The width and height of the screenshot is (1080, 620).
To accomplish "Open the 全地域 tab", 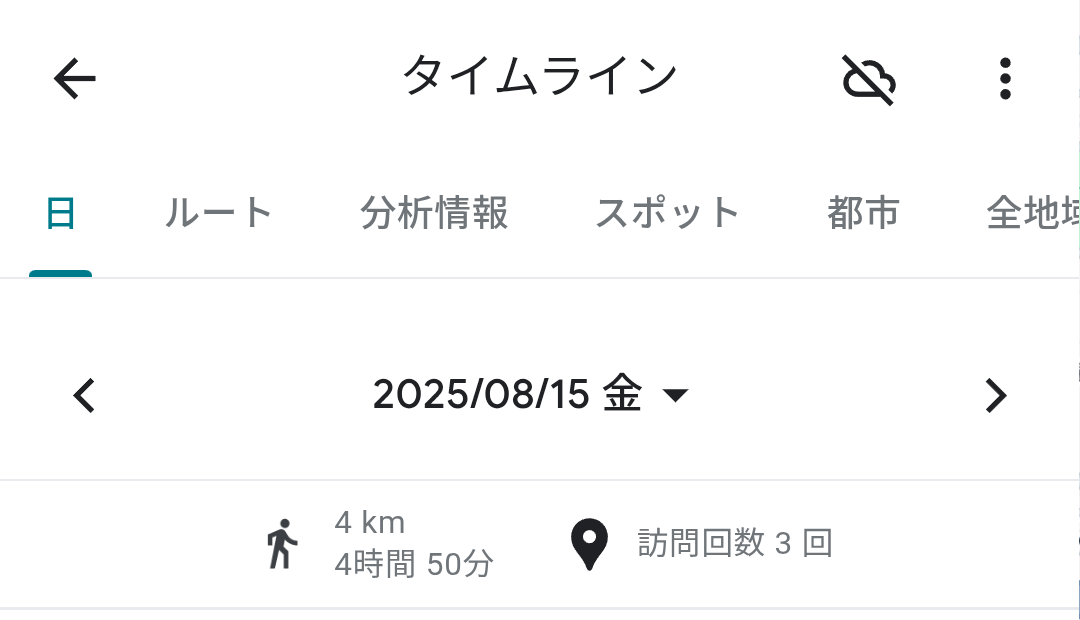I will 1030,213.
